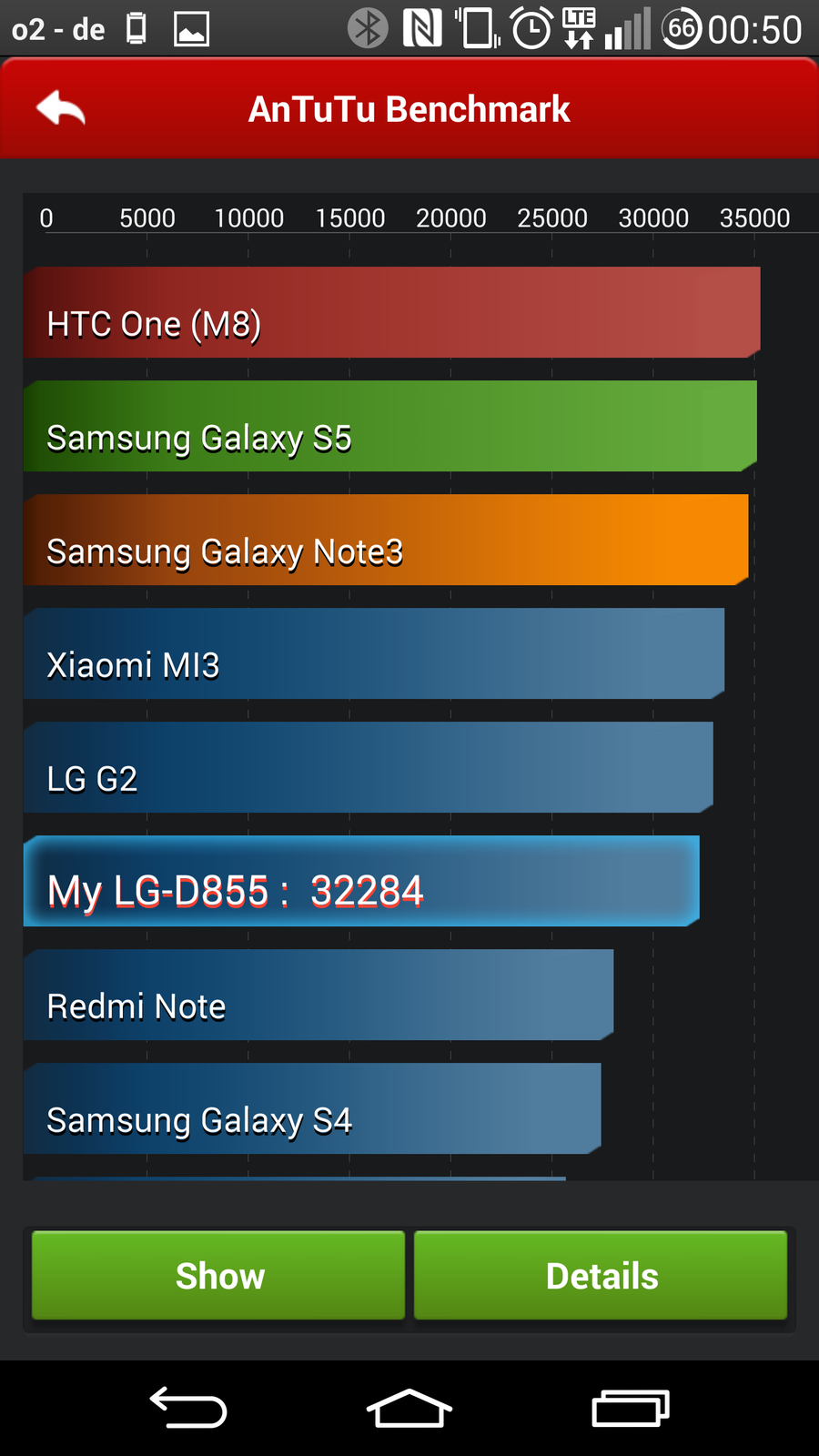Viewport: 819px width, 1456px height.
Task: Tap the back arrow in AnTuTu header
Action: pyautogui.click(x=61, y=109)
